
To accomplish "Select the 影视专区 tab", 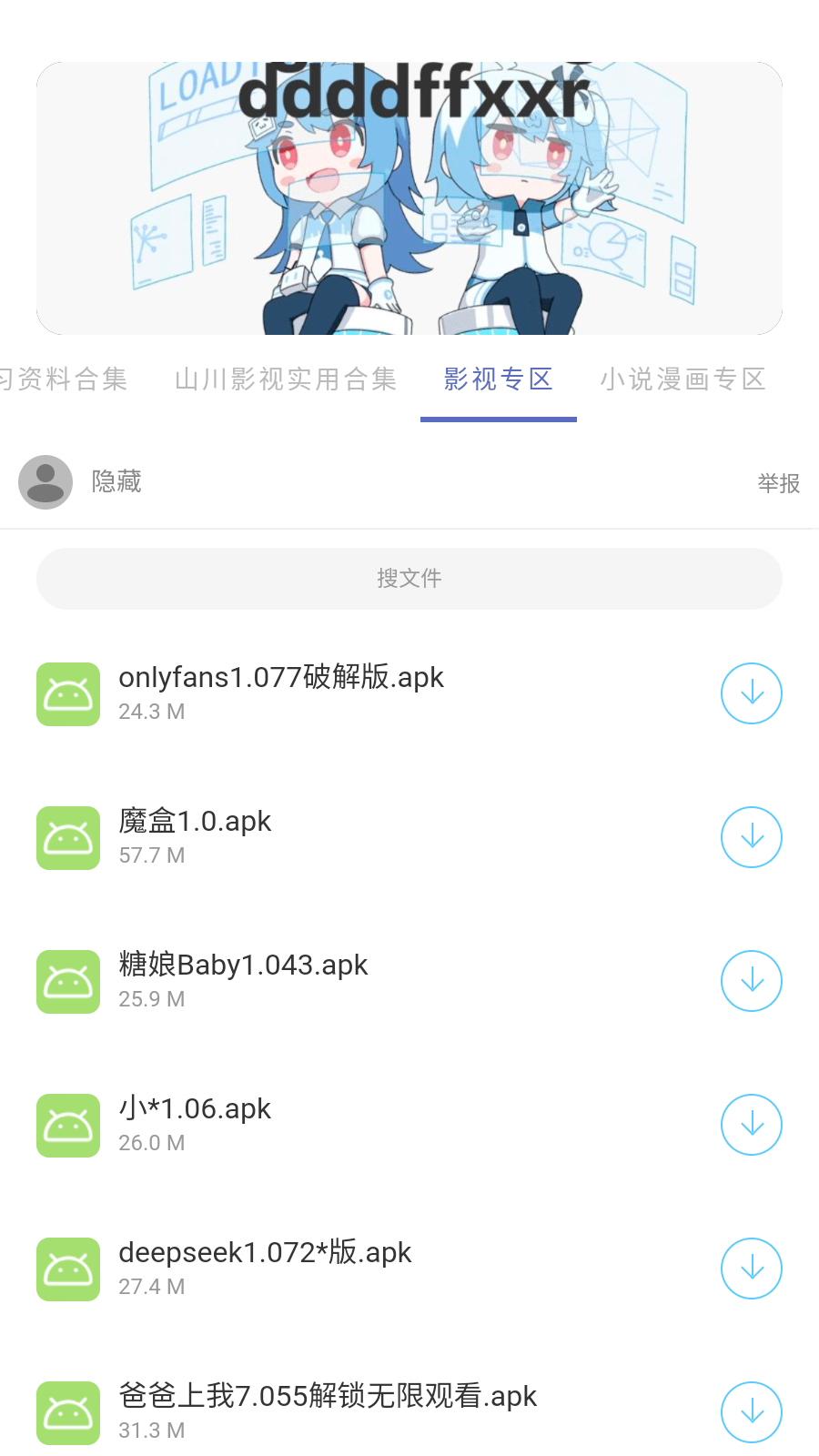I will 497,379.
